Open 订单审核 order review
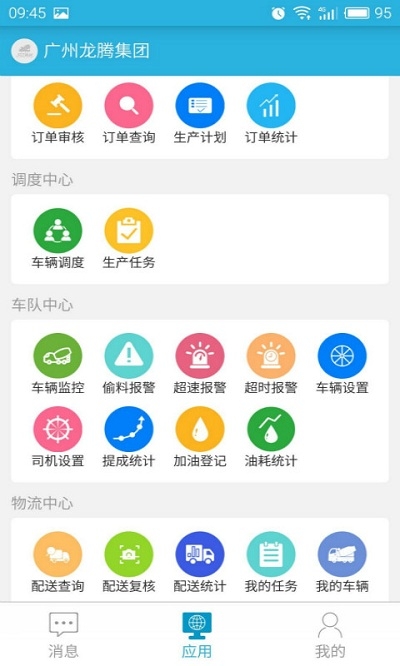400x666 pixels. tap(58, 114)
